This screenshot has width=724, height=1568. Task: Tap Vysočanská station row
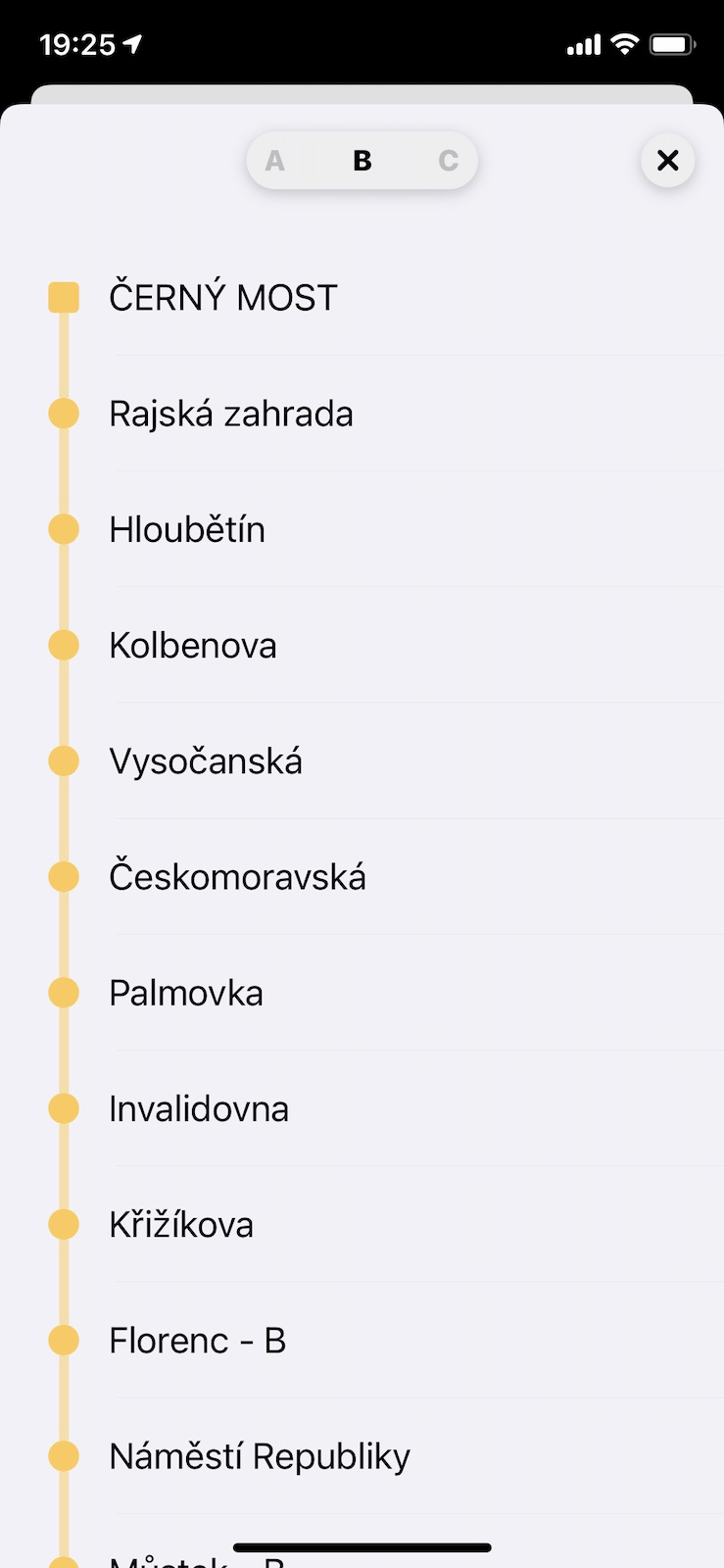click(362, 759)
